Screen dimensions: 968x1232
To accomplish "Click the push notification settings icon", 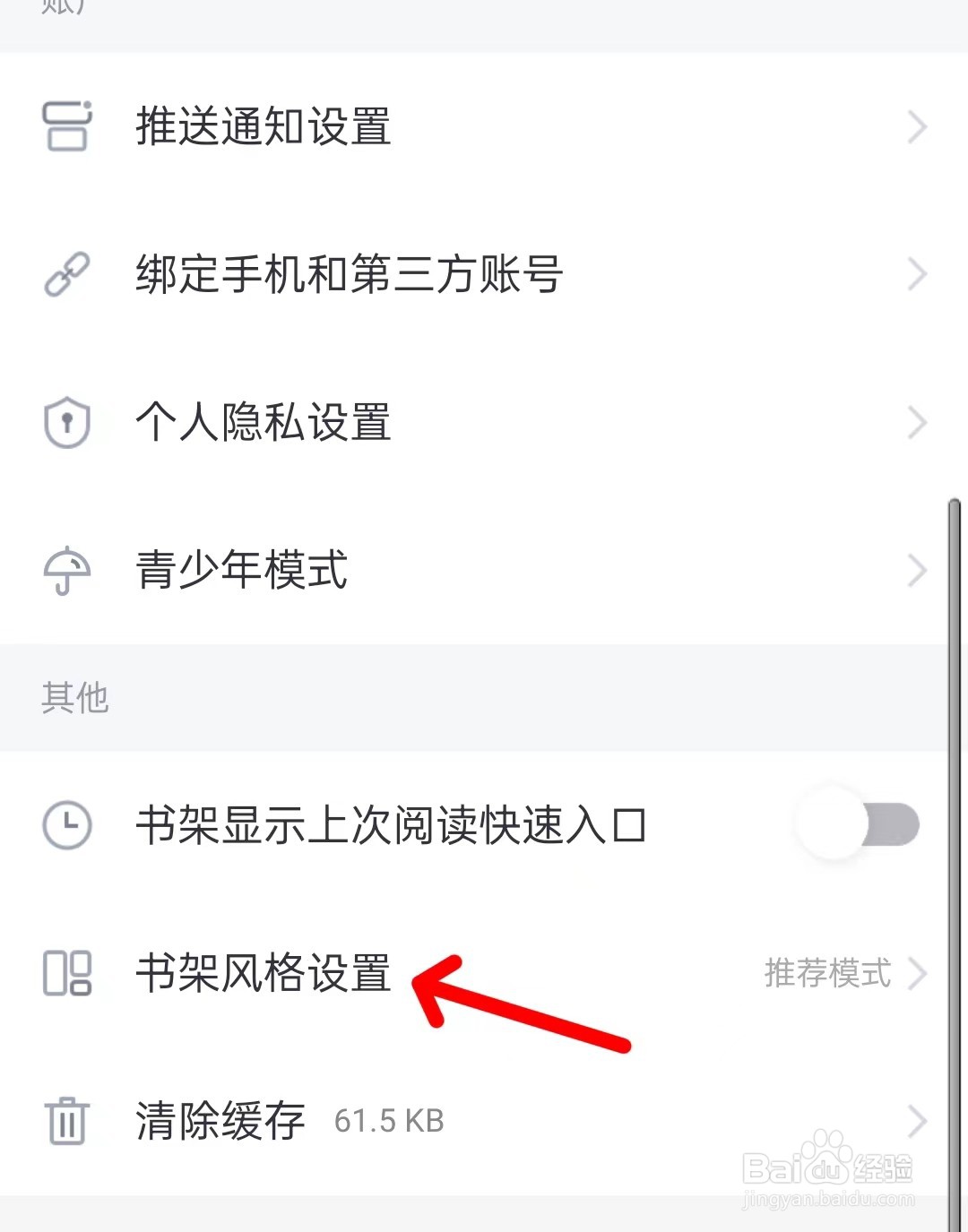I will [x=66, y=128].
